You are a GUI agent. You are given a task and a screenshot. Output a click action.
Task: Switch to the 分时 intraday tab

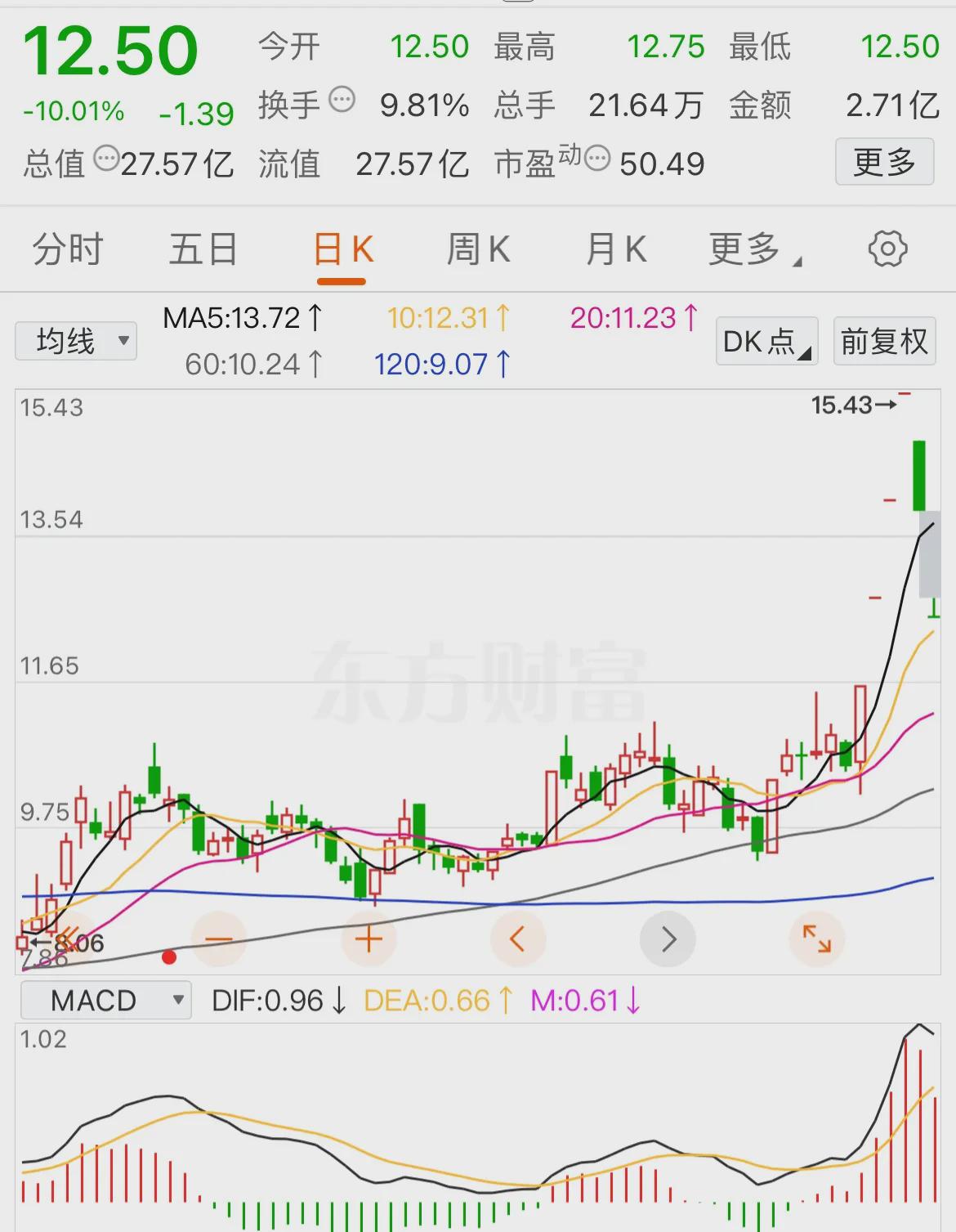65,249
